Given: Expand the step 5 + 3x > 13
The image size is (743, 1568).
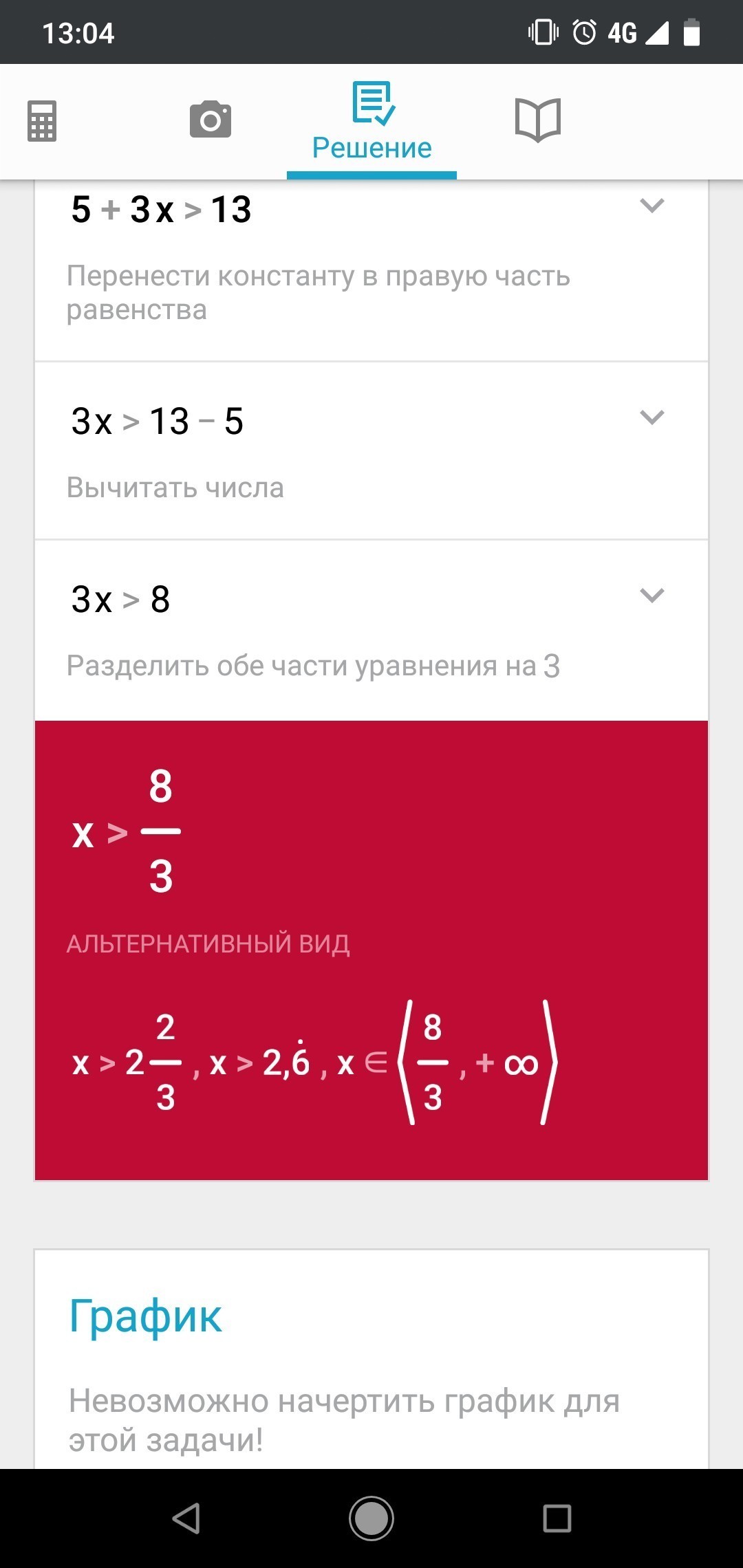Looking at the screenshot, I should tap(652, 206).
